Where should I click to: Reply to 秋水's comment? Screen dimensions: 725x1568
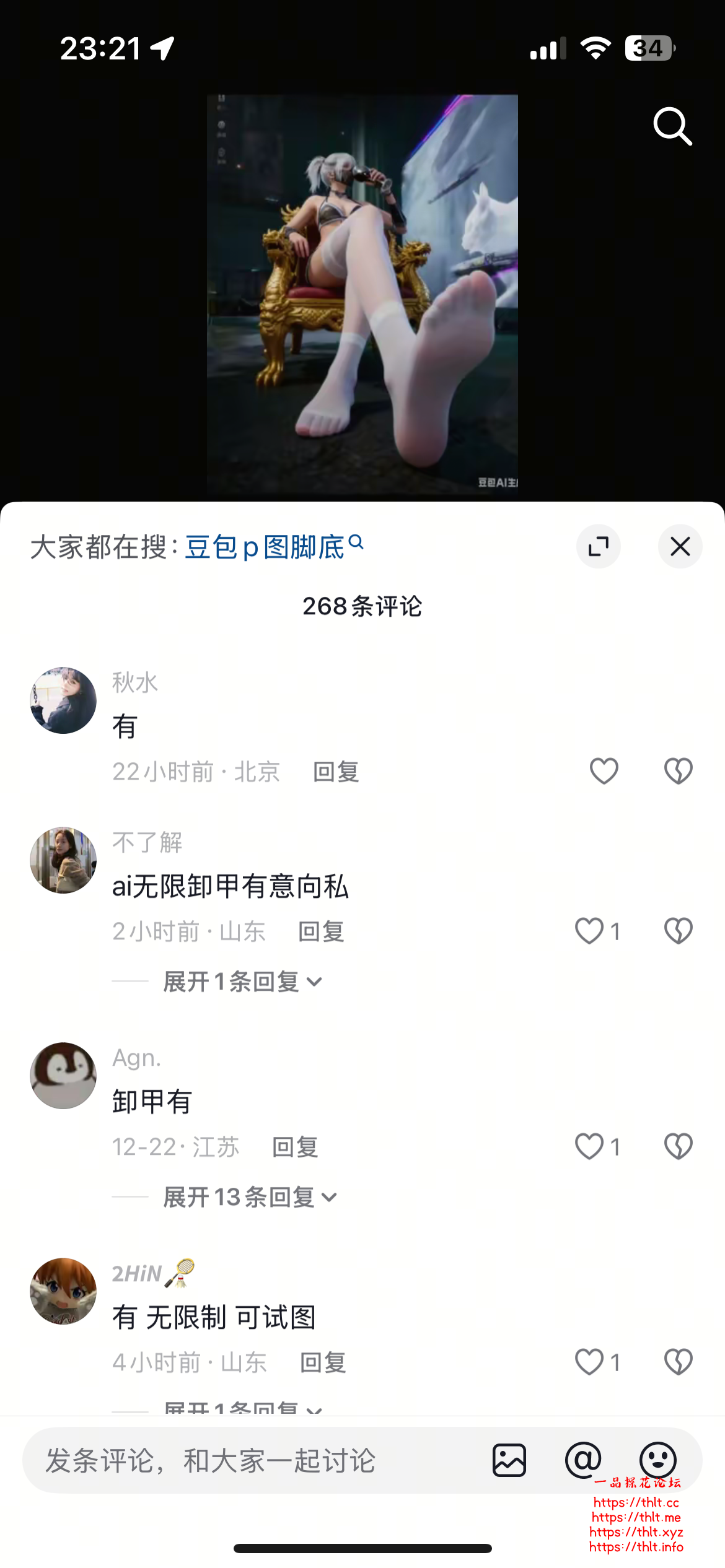pos(336,772)
